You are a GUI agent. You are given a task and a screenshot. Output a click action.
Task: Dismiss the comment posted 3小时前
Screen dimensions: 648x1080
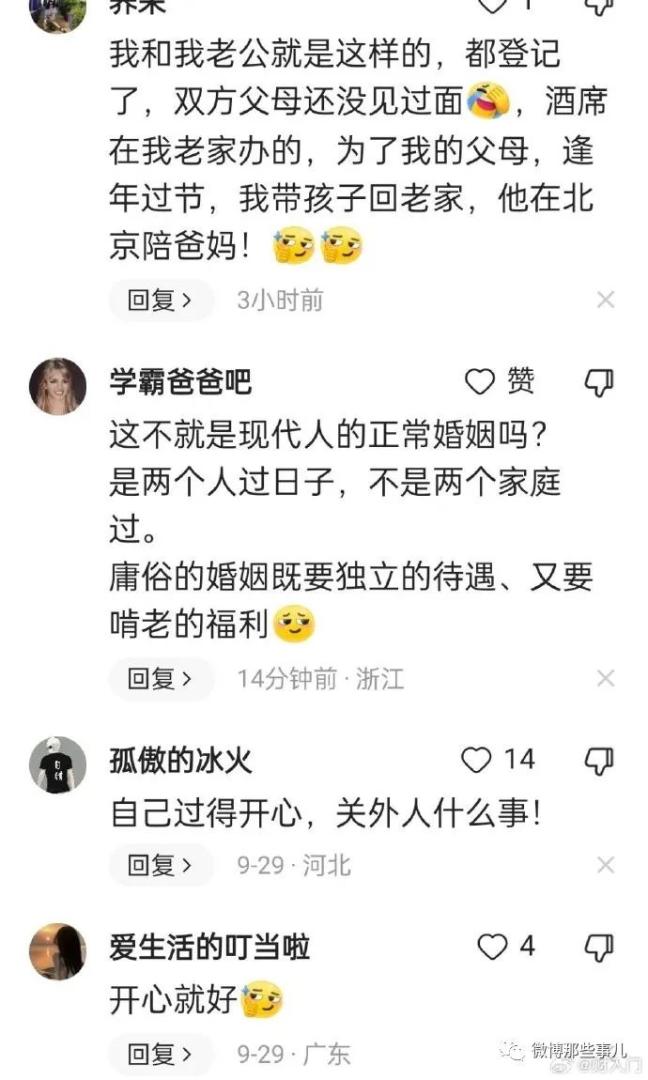[x=605, y=300]
